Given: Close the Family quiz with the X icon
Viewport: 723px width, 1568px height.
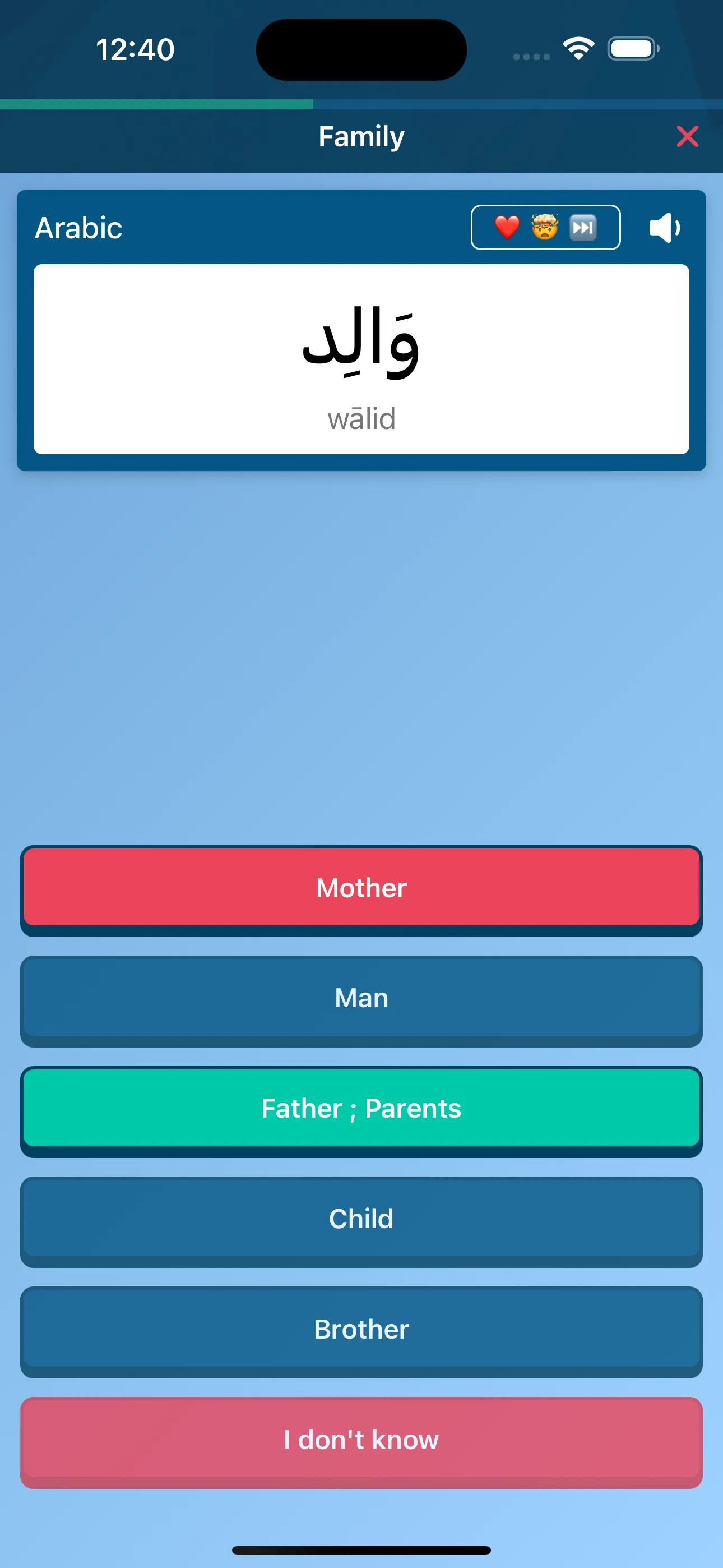Looking at the screenshot, I should pyautogui.click(x=687, y=136).
